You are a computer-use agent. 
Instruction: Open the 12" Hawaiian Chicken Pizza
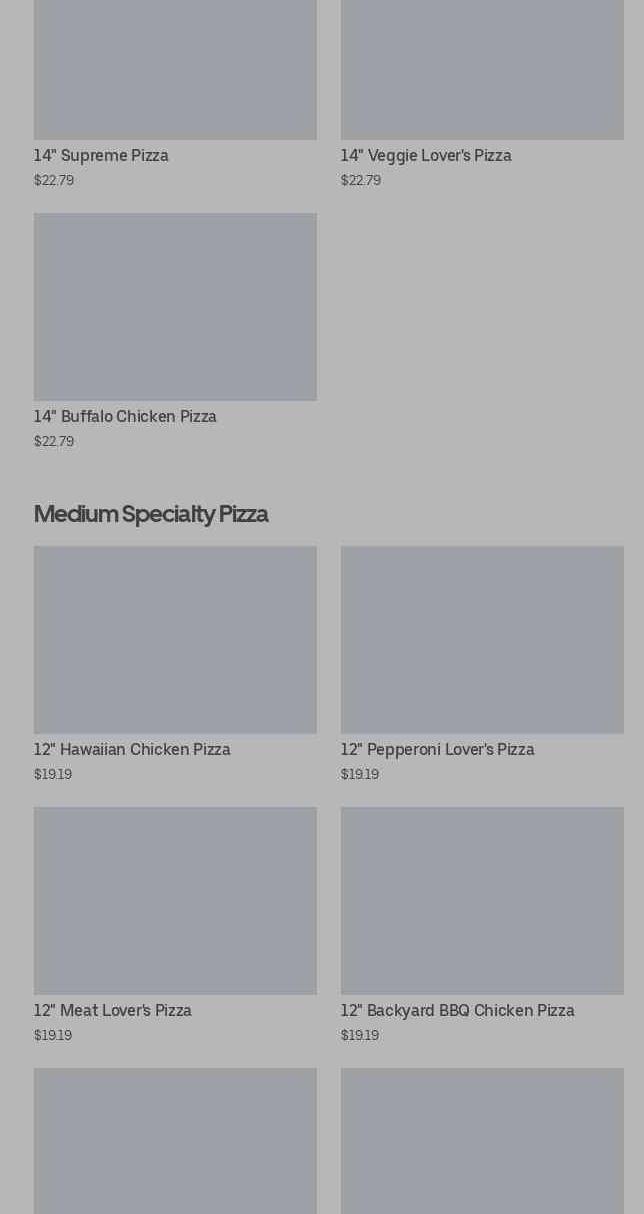click(x=175, y=664)
